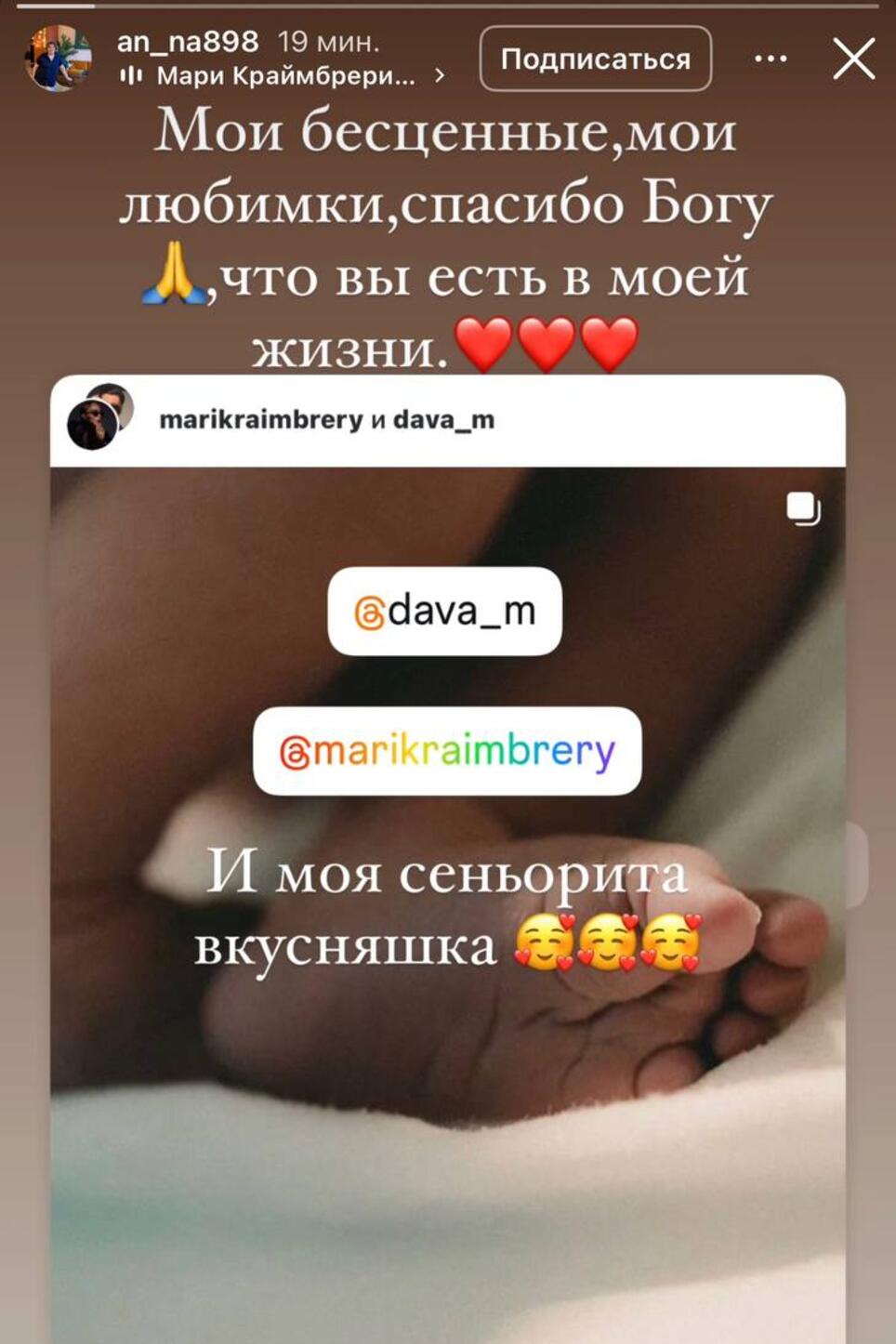This screenshot has width=896, height=1344.
Task: Close the story with the X
Action: pyautogui.click(x=853, y=59)
